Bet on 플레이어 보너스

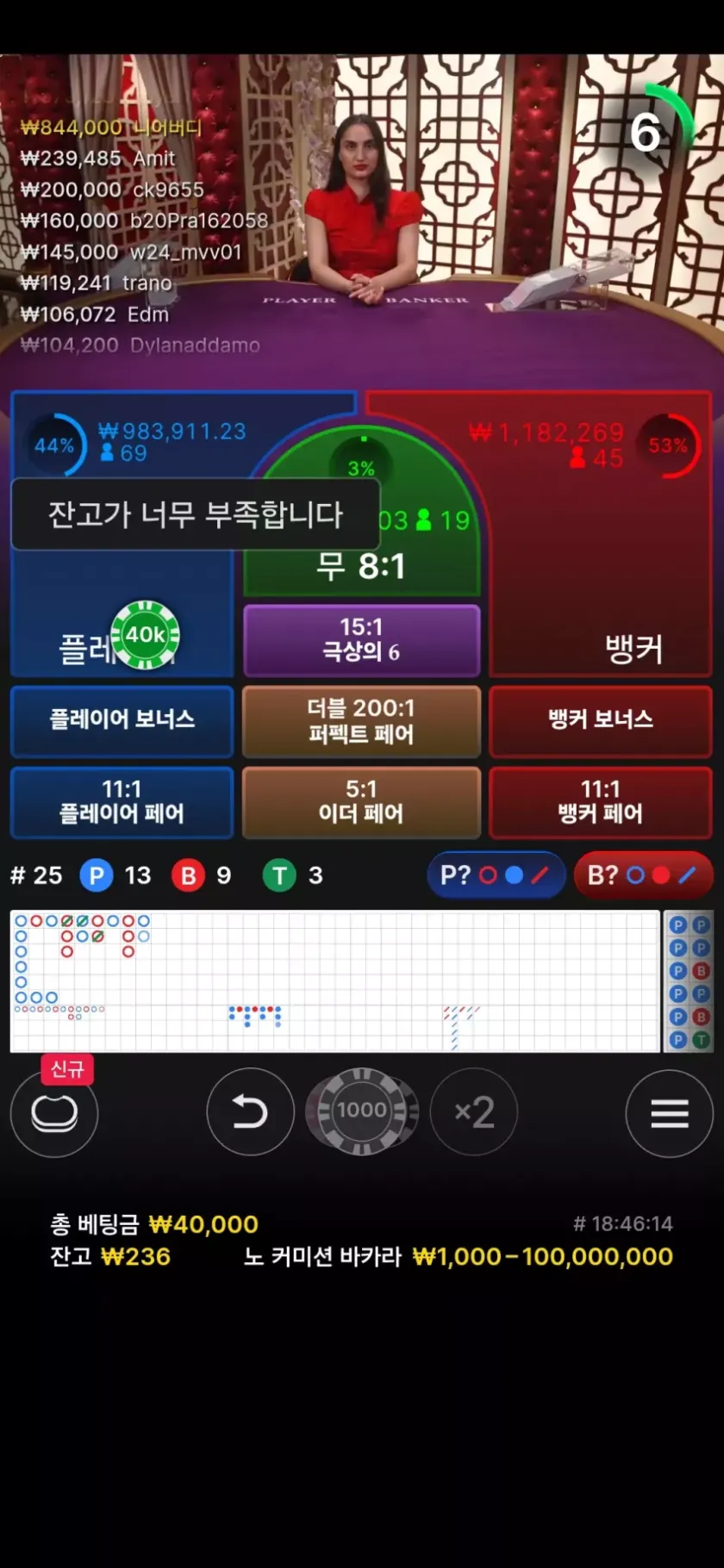click(x=122, y=719)
